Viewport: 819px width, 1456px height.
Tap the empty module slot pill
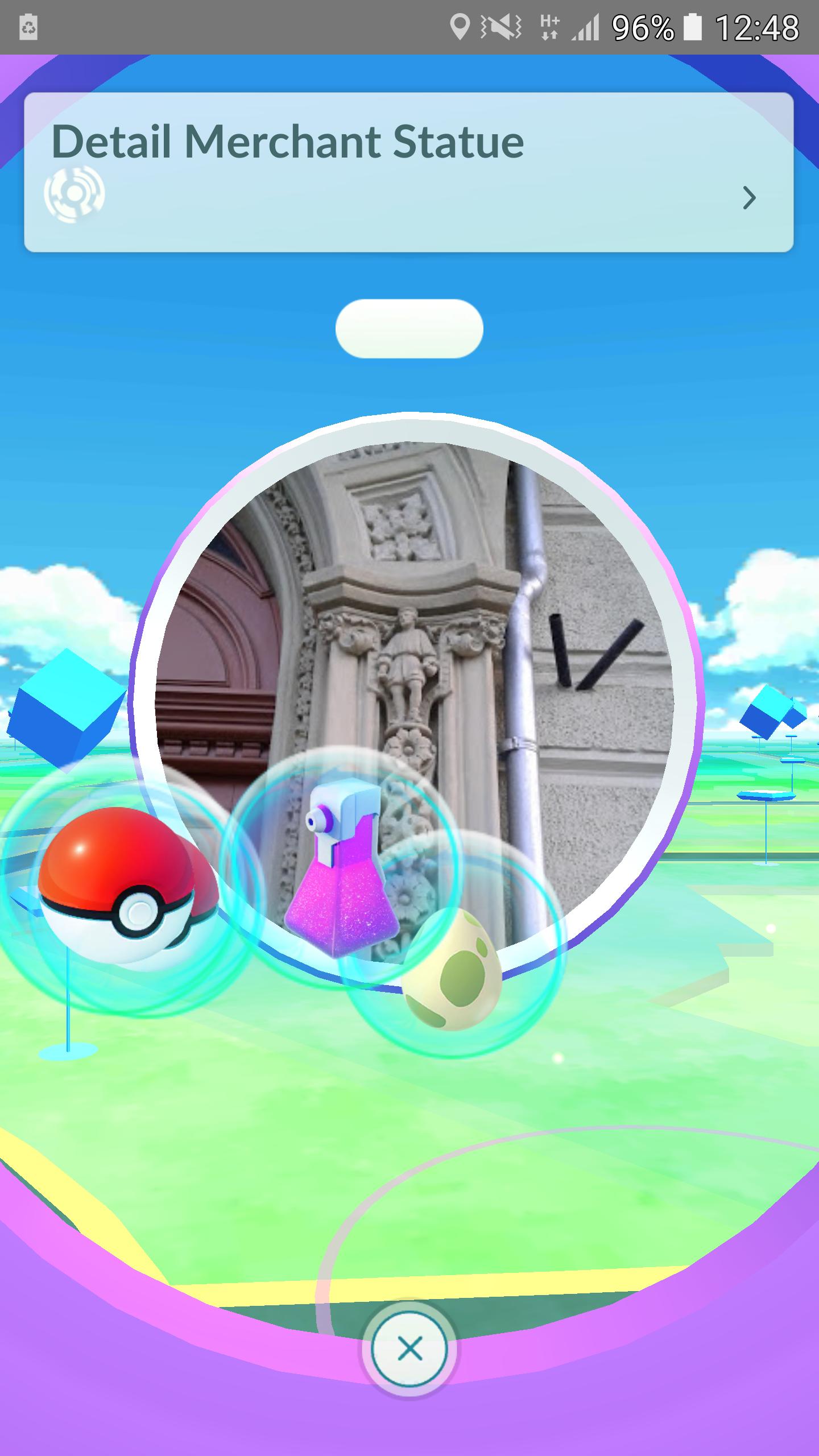pyautogui.click(x=409, y=329)
